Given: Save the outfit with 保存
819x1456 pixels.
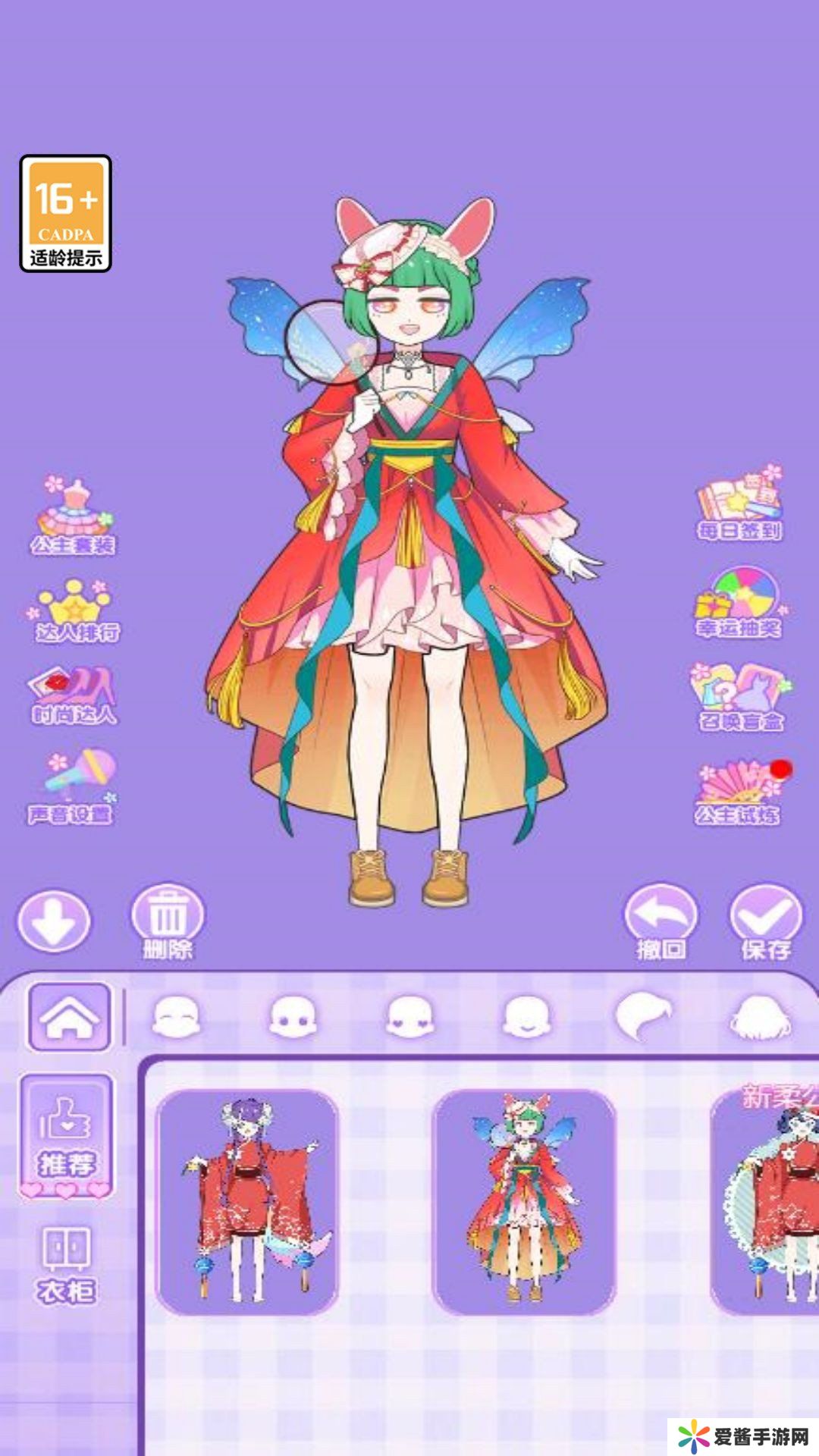Looking at the screenshot, I should (x=766, y=921).
